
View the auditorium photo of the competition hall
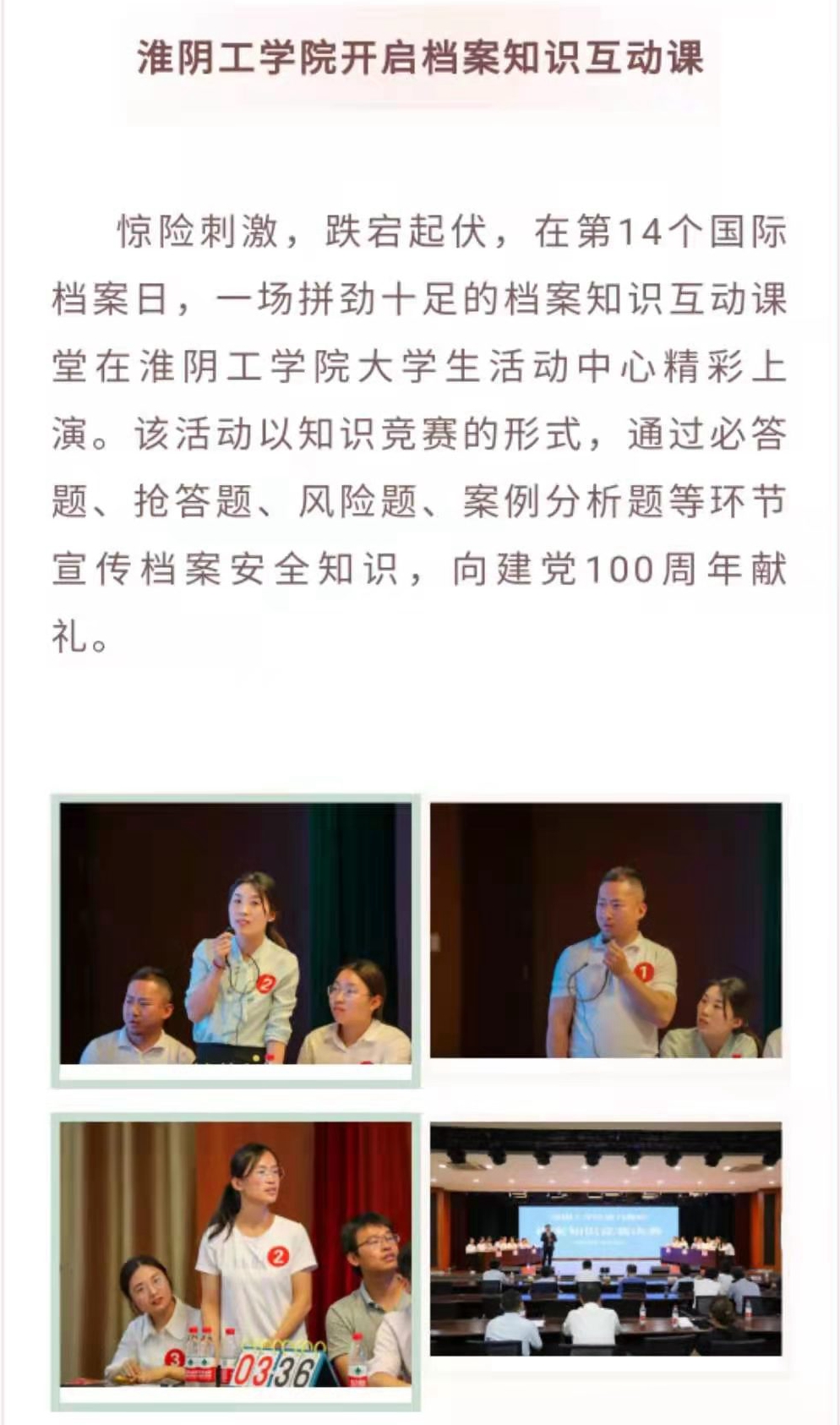coord(606,1239)
